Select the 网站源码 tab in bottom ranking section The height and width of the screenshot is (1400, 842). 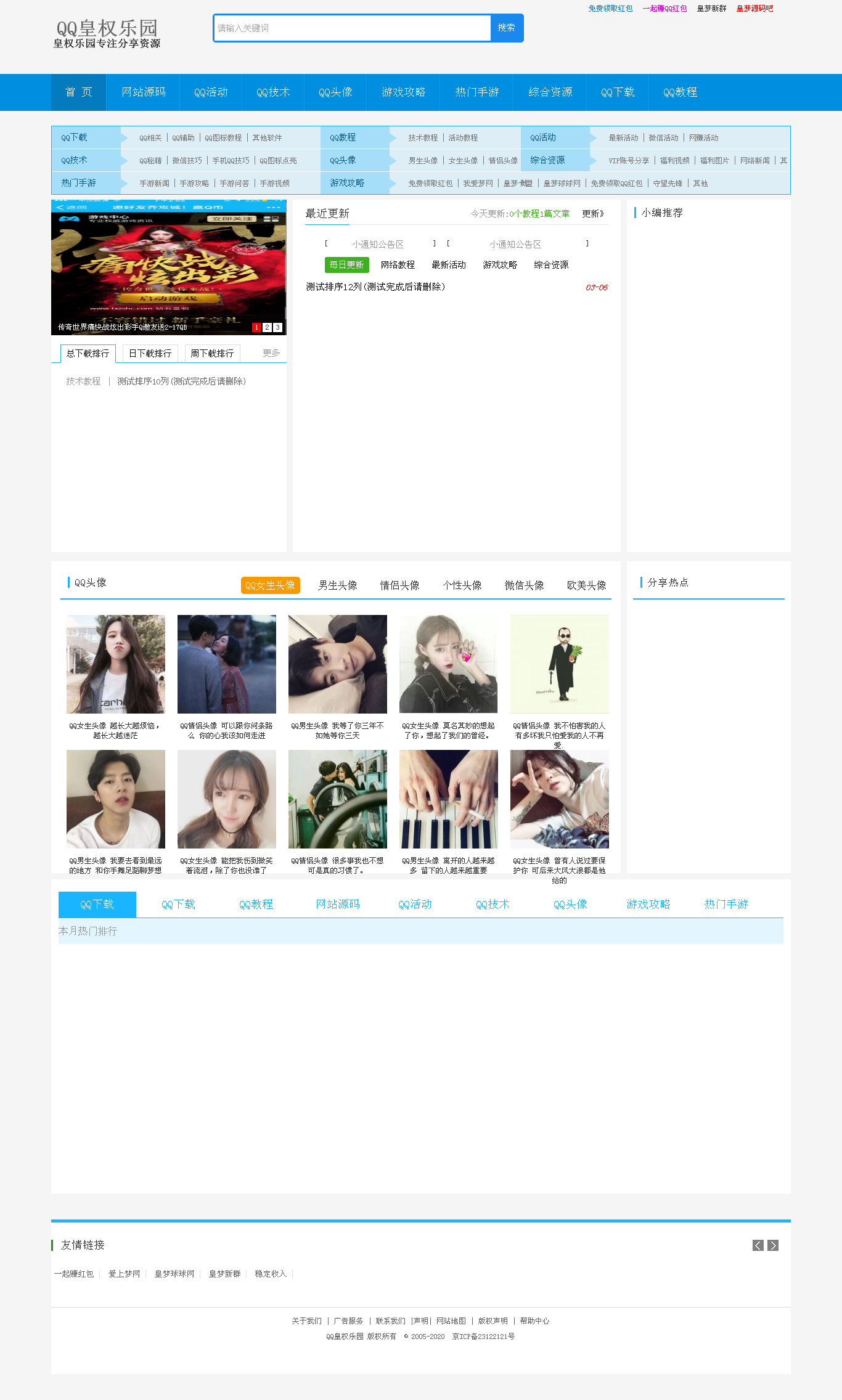pyautogui.click(x=337, y=905)
